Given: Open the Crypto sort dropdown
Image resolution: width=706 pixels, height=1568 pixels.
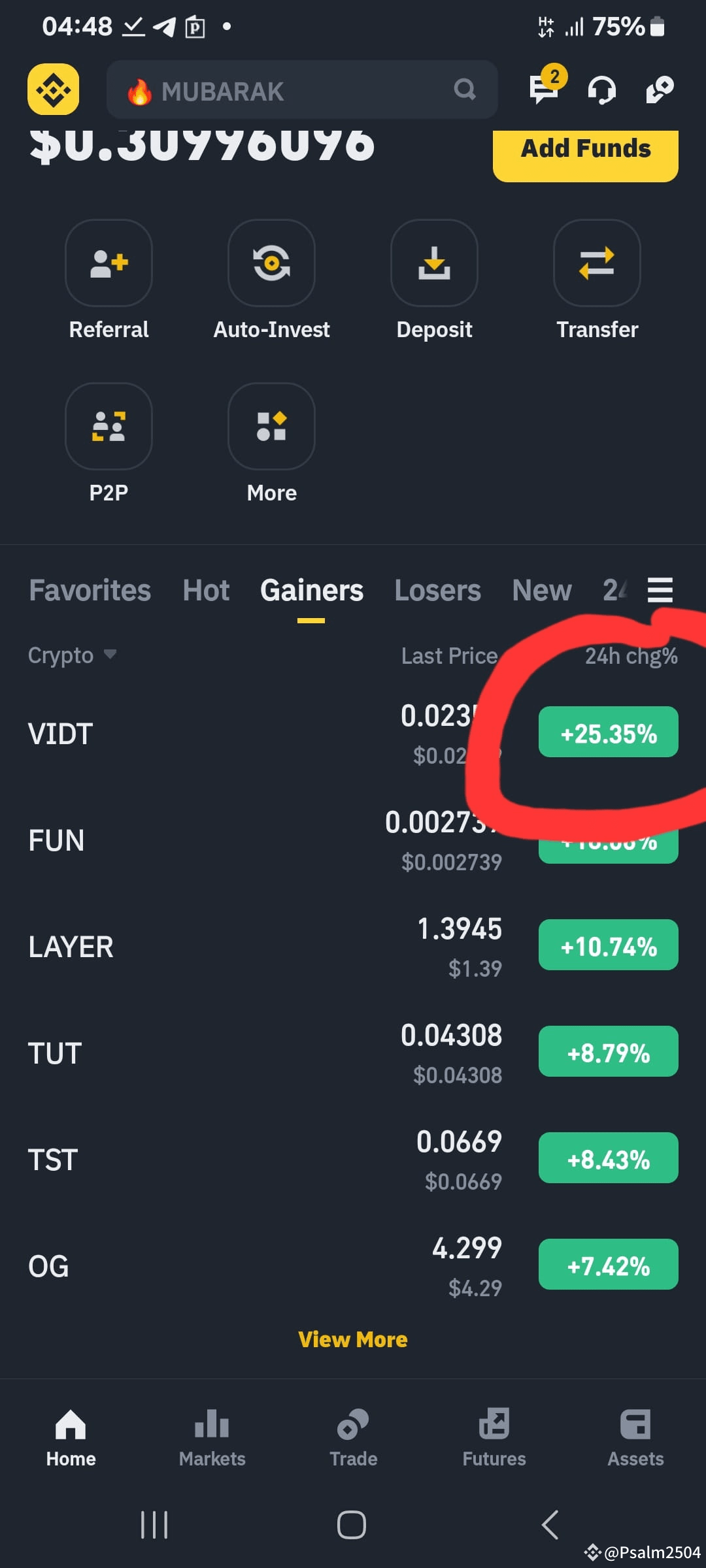Looking at the screenshot, I should click(x=72, y=655).
